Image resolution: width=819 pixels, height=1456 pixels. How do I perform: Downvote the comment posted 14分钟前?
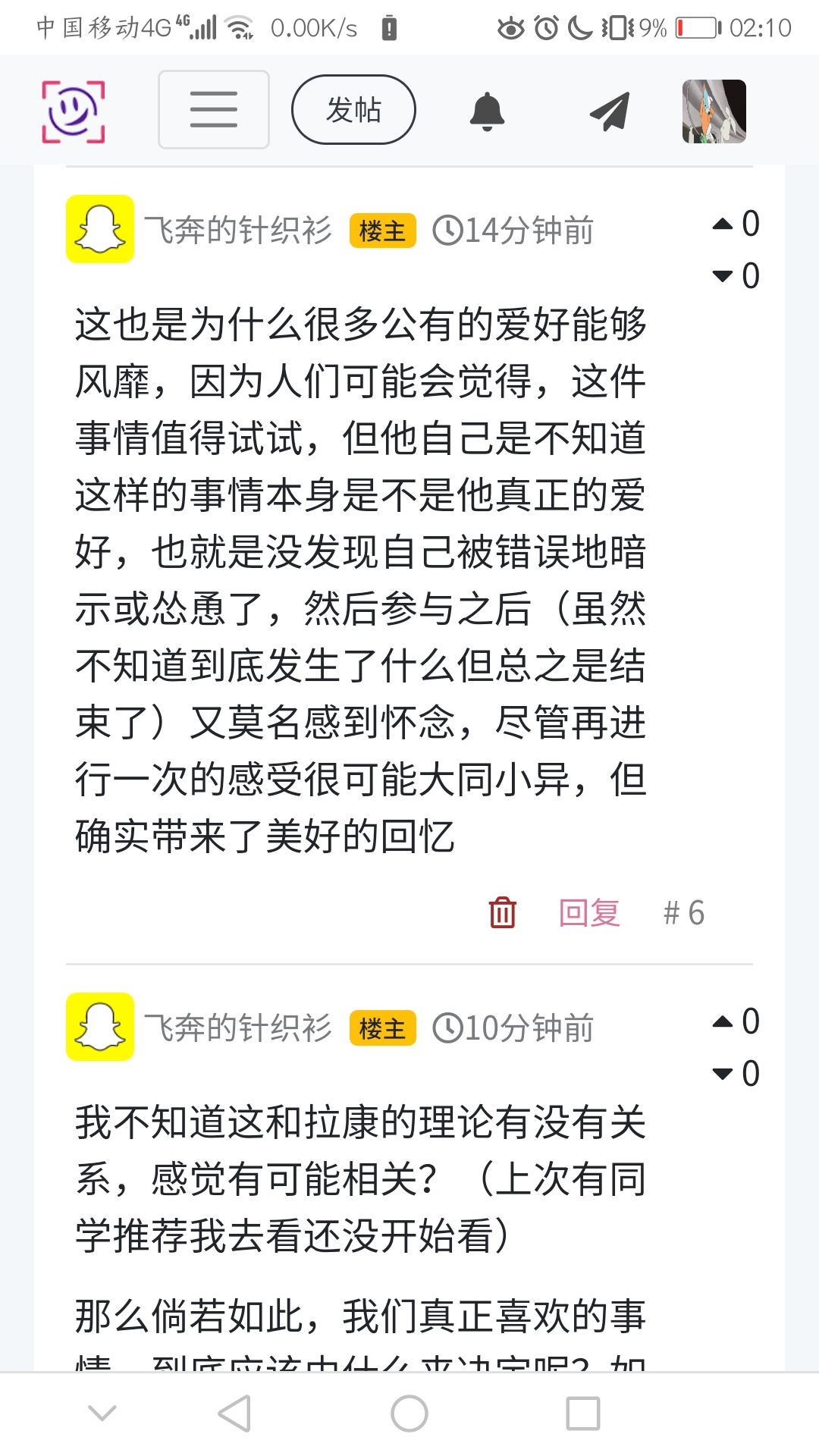(x=723, y=276)
